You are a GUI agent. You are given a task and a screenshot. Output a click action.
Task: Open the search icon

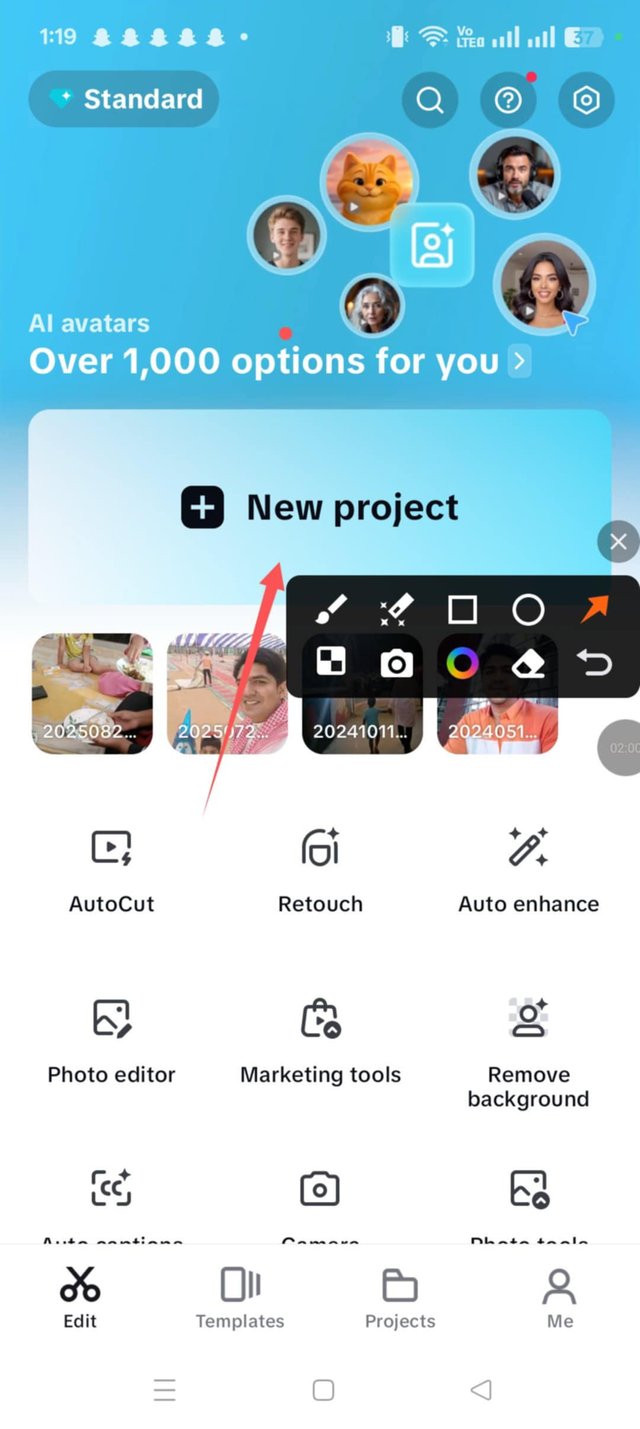(430, 100)
